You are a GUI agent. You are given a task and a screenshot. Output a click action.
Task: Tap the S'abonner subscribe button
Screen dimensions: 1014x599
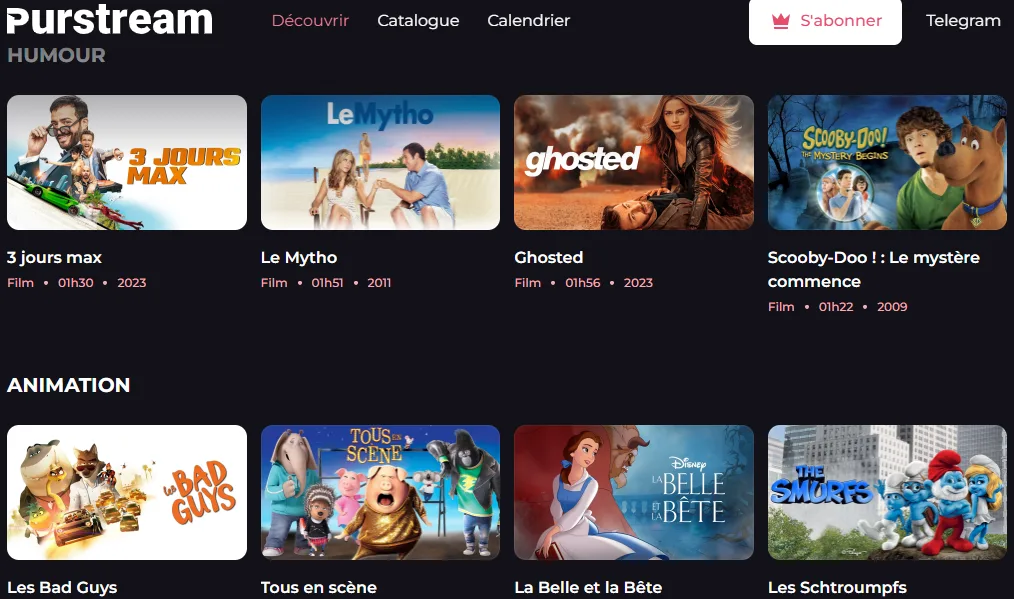pyautogui.click(x=825, y=21)
